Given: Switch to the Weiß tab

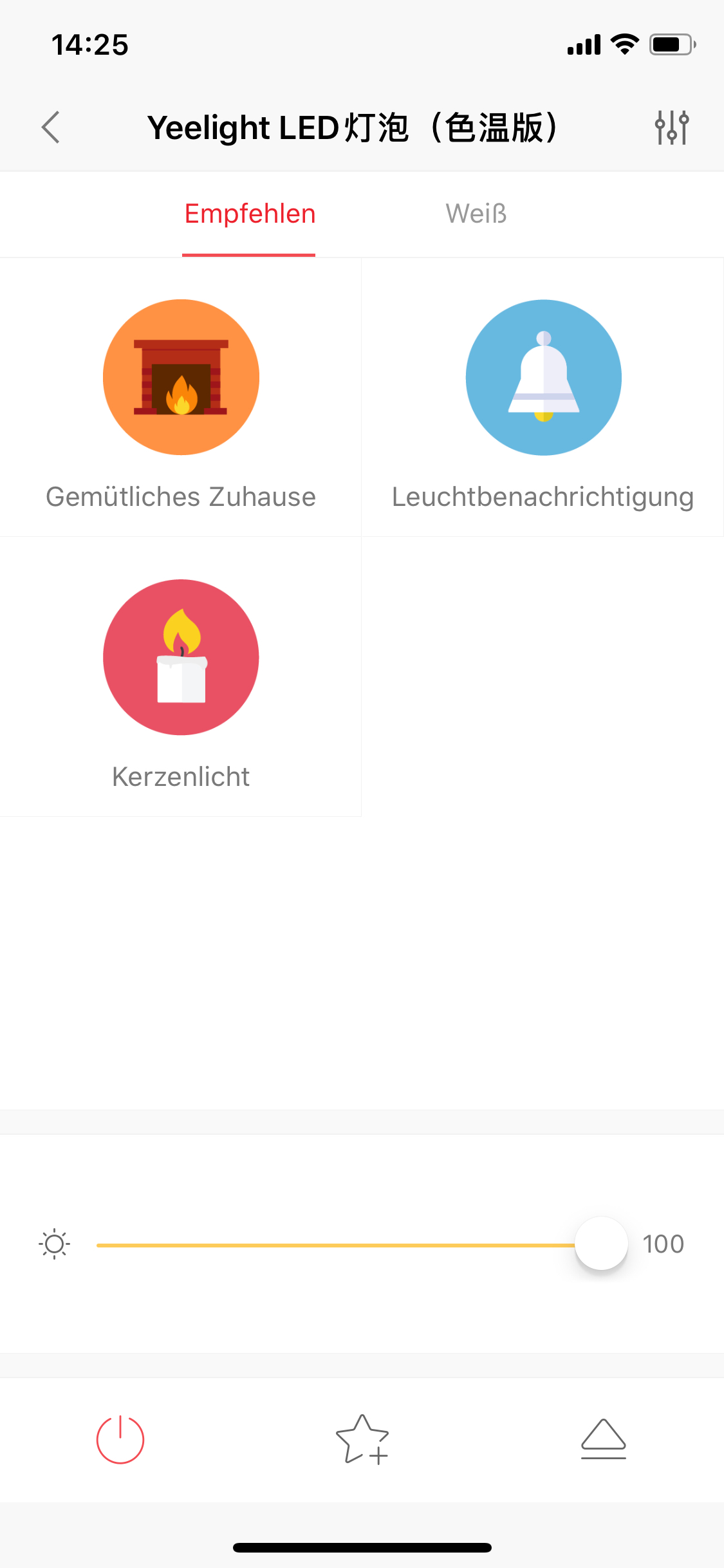Looking at the screenshot, I should click(476, 213).
